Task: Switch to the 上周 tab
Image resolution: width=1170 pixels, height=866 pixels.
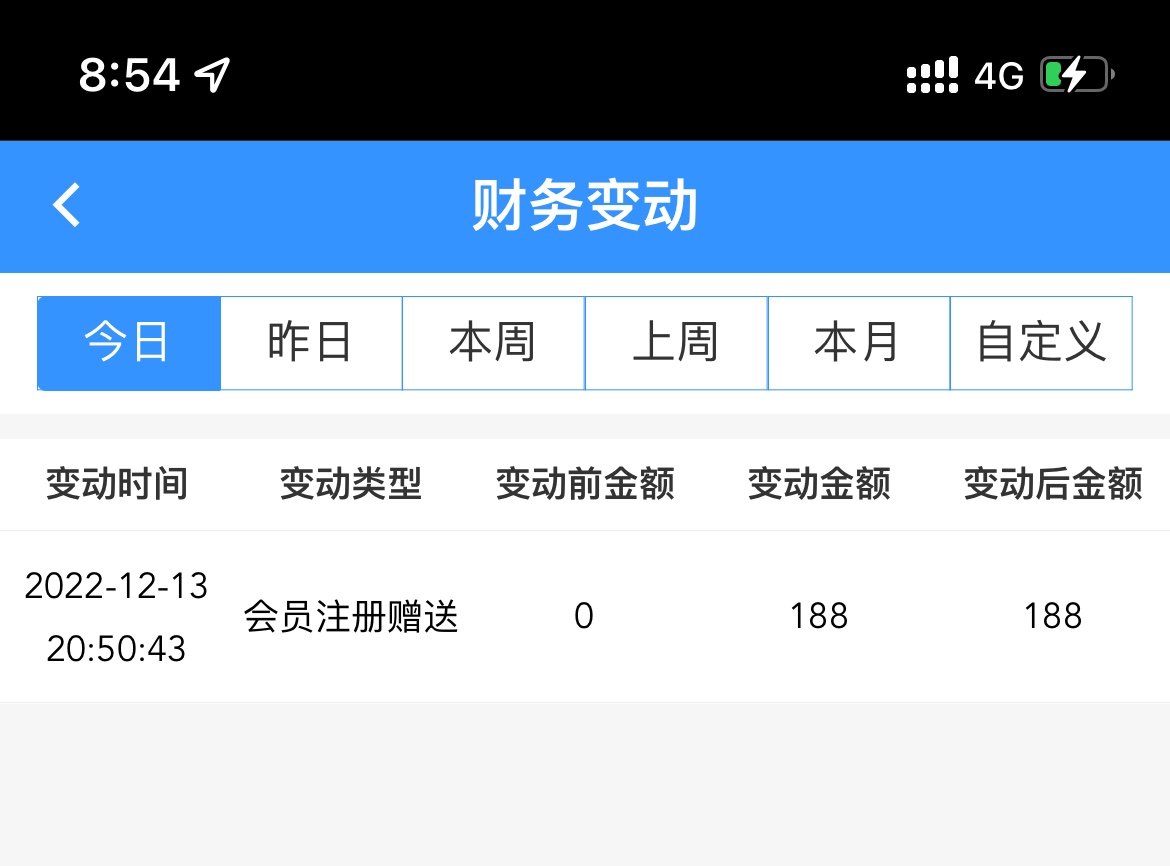Action: coord(676,343)
